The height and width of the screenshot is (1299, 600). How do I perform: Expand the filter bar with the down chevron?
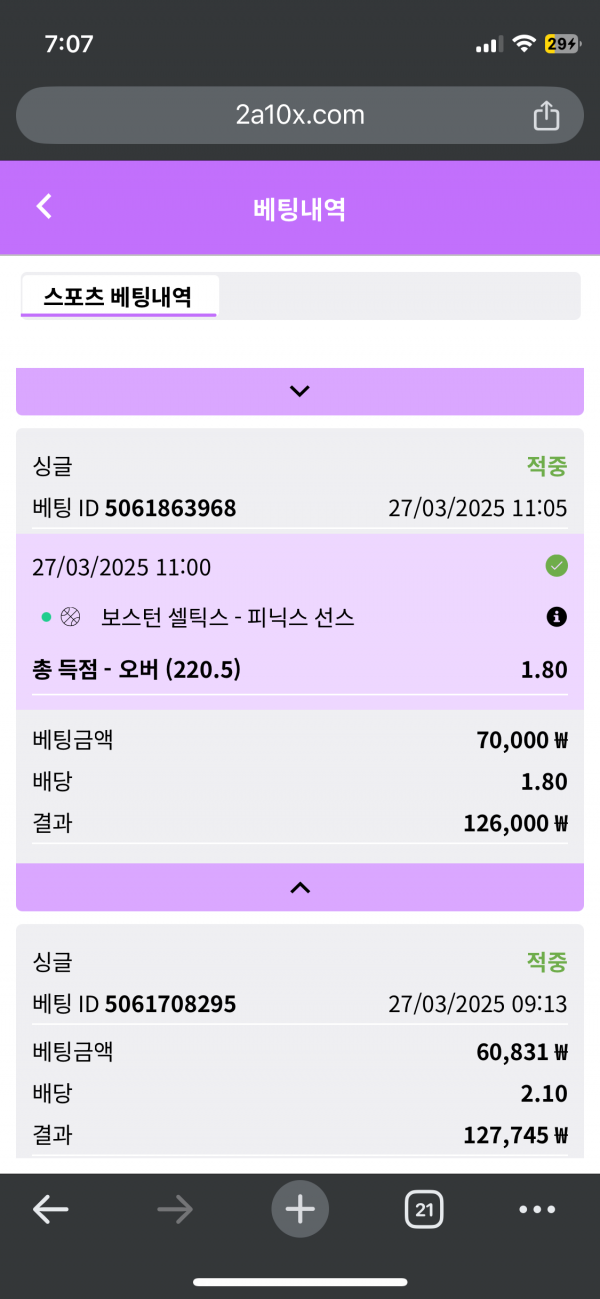[x=300, y=391]
